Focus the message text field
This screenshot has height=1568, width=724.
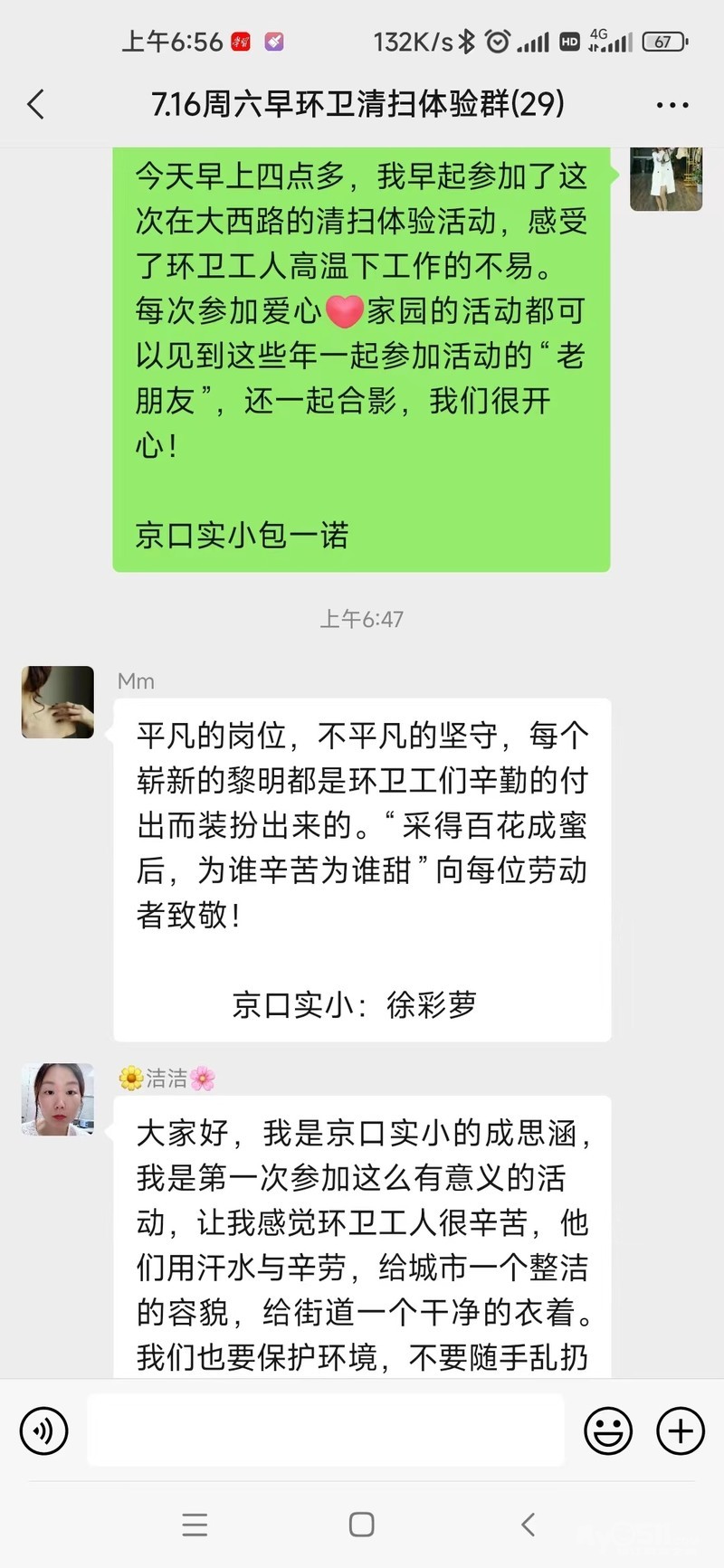326,1430
